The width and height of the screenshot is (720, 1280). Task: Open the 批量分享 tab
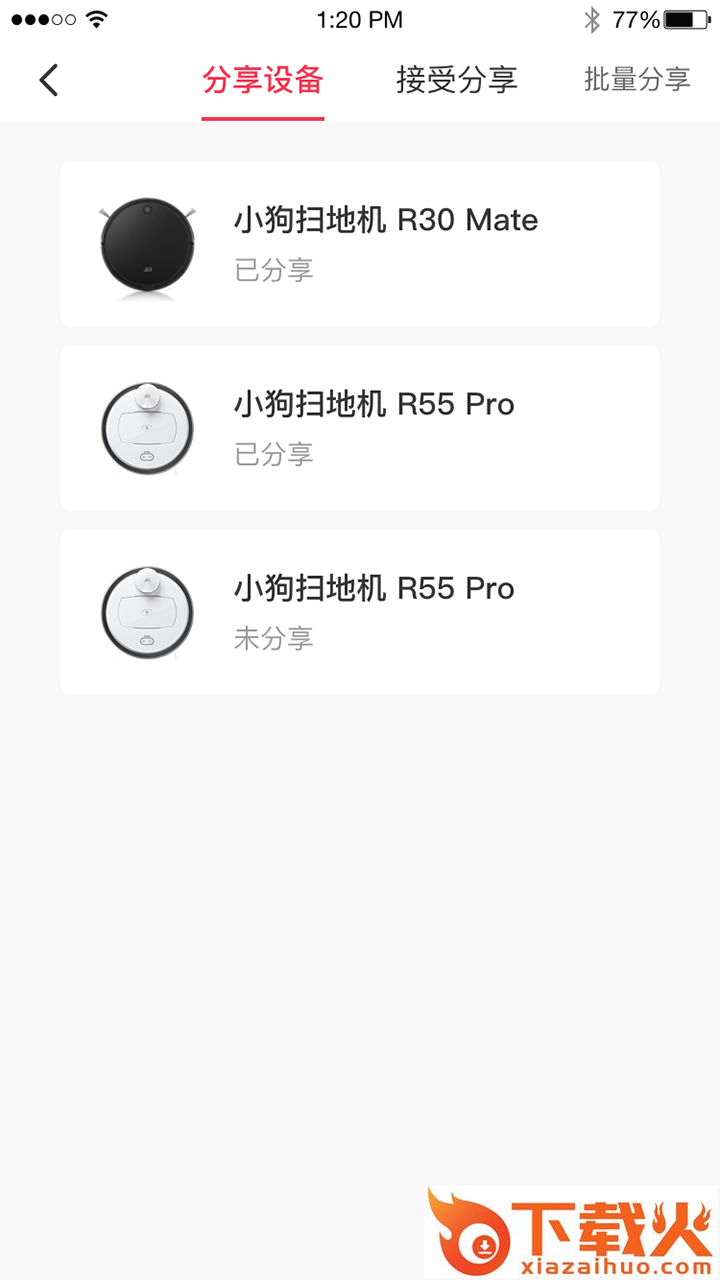point(638,80)
